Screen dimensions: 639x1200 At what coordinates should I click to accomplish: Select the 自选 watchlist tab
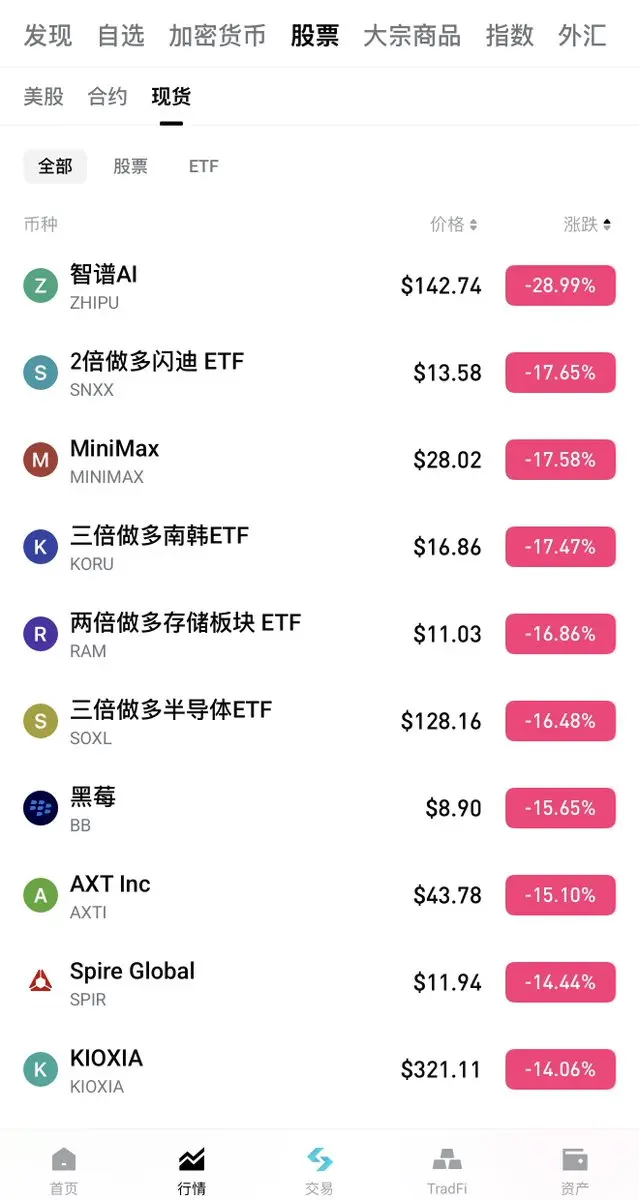pyautogui.click(x=121, y=36)
